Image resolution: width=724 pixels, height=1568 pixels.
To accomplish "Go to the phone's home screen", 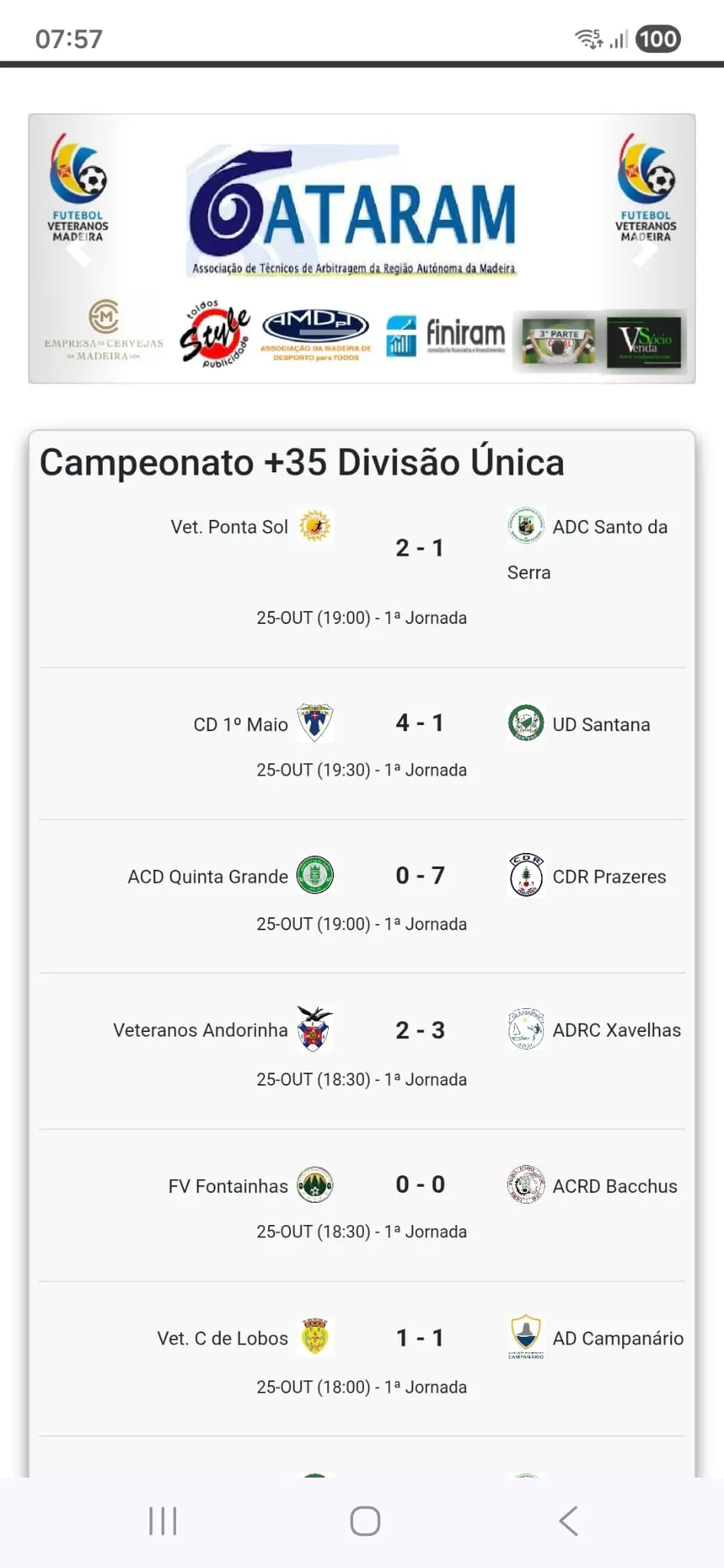I will coord(365,1521).
